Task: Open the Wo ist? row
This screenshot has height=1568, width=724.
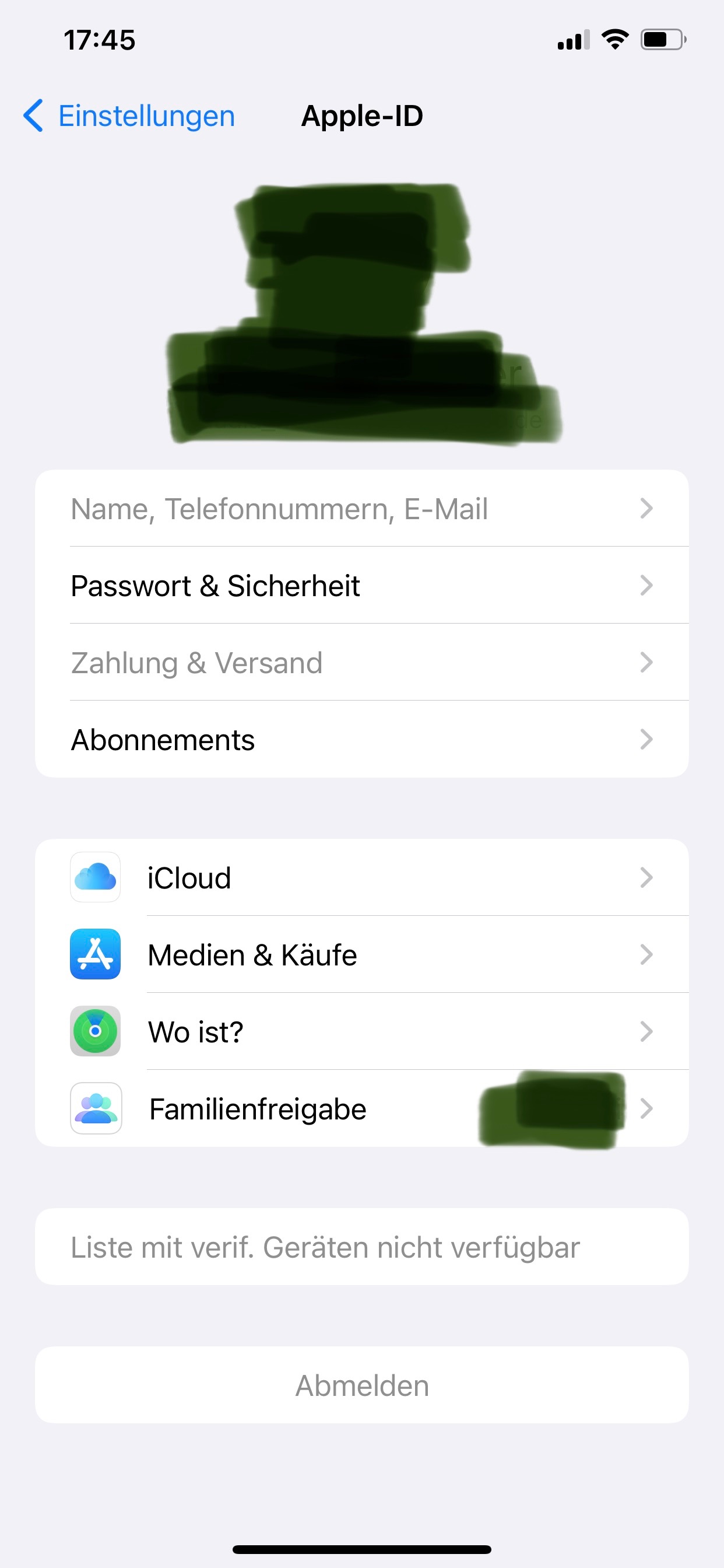Action: 361,1032
